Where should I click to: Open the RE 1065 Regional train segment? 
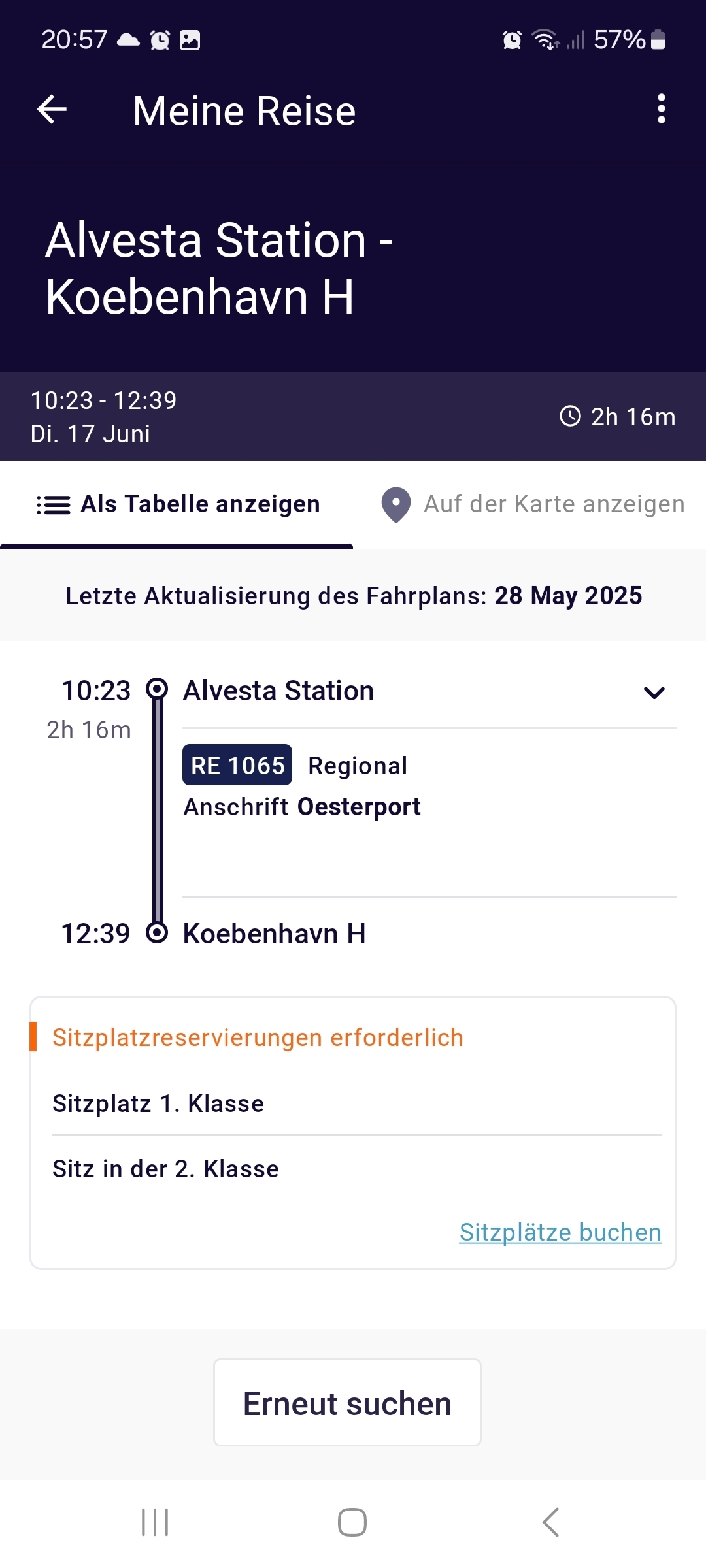[x=295, y=766]
